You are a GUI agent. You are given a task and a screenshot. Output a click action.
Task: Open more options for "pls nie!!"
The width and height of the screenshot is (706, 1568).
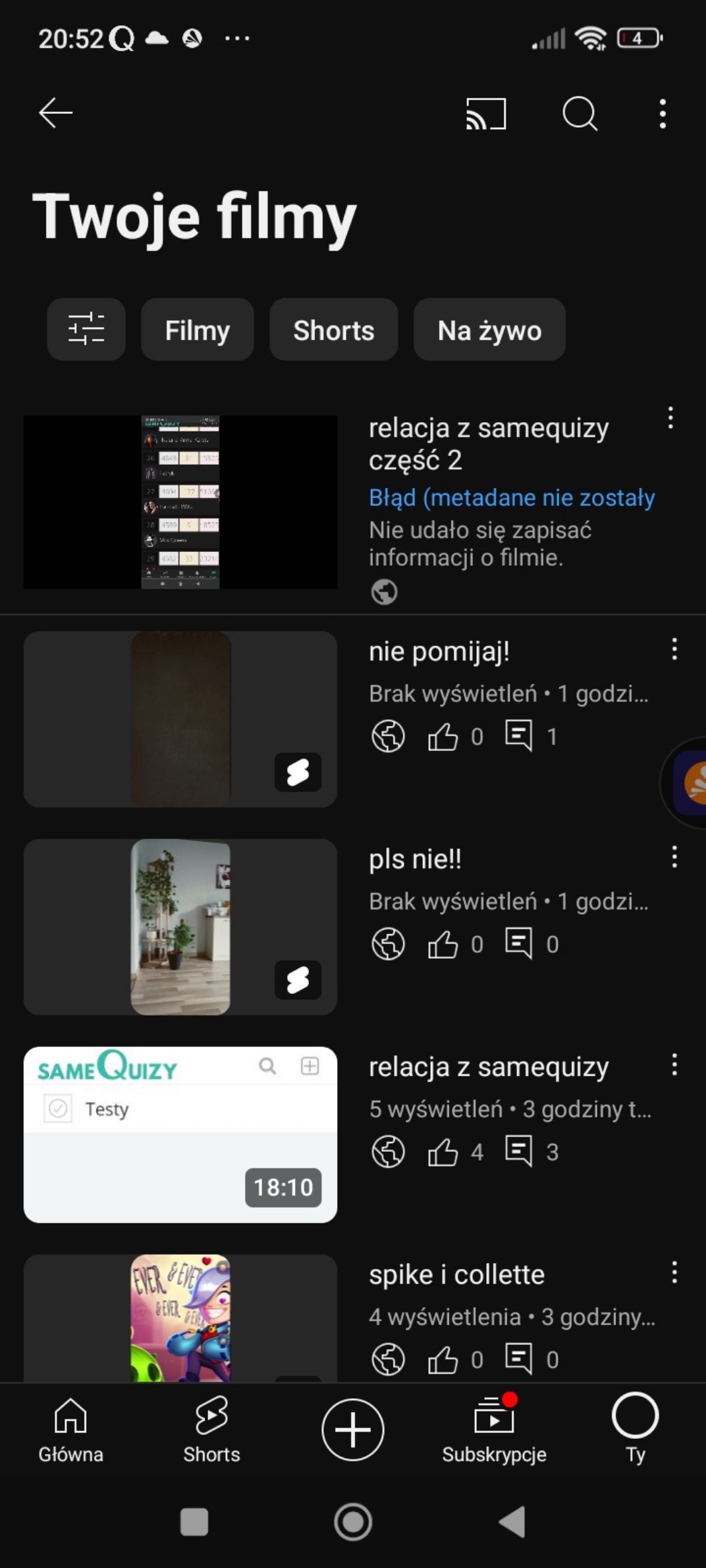[674, 857]
